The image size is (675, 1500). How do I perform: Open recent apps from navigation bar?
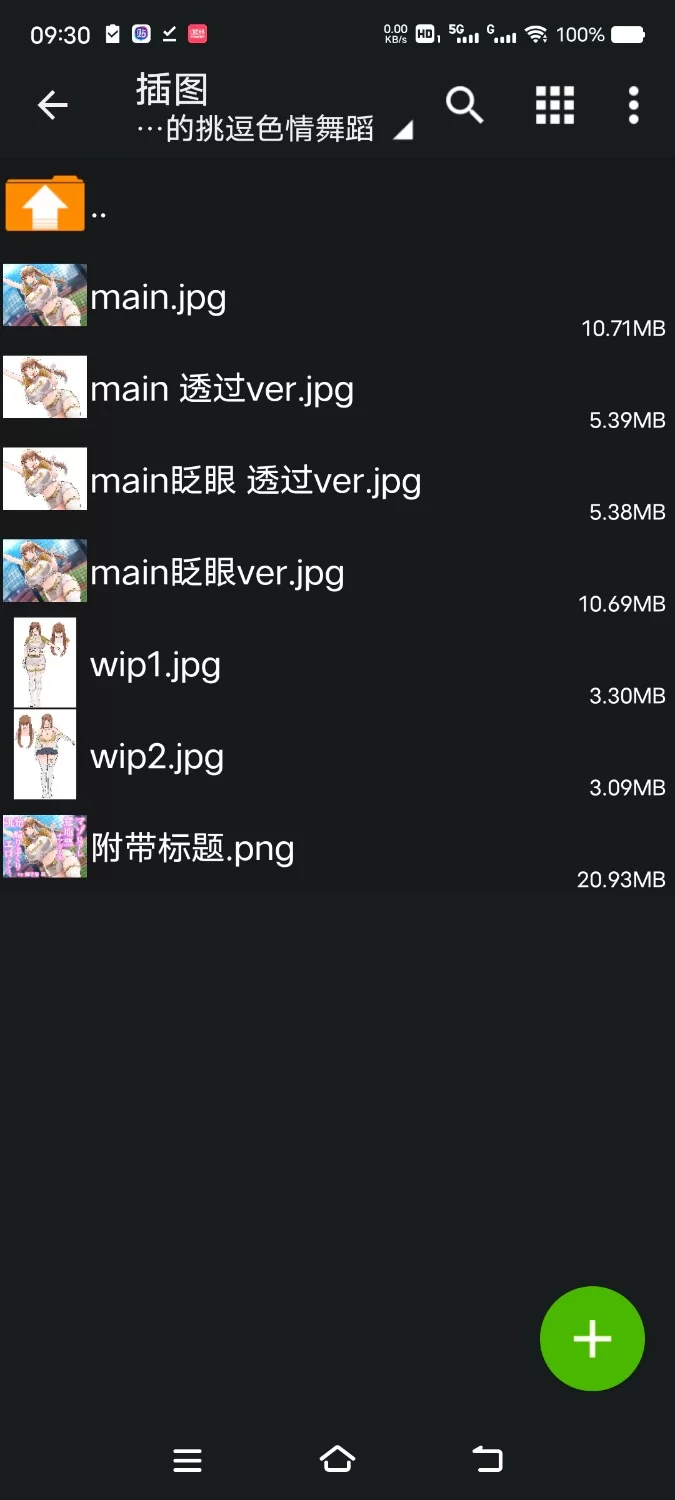[x=187, y=1460]
